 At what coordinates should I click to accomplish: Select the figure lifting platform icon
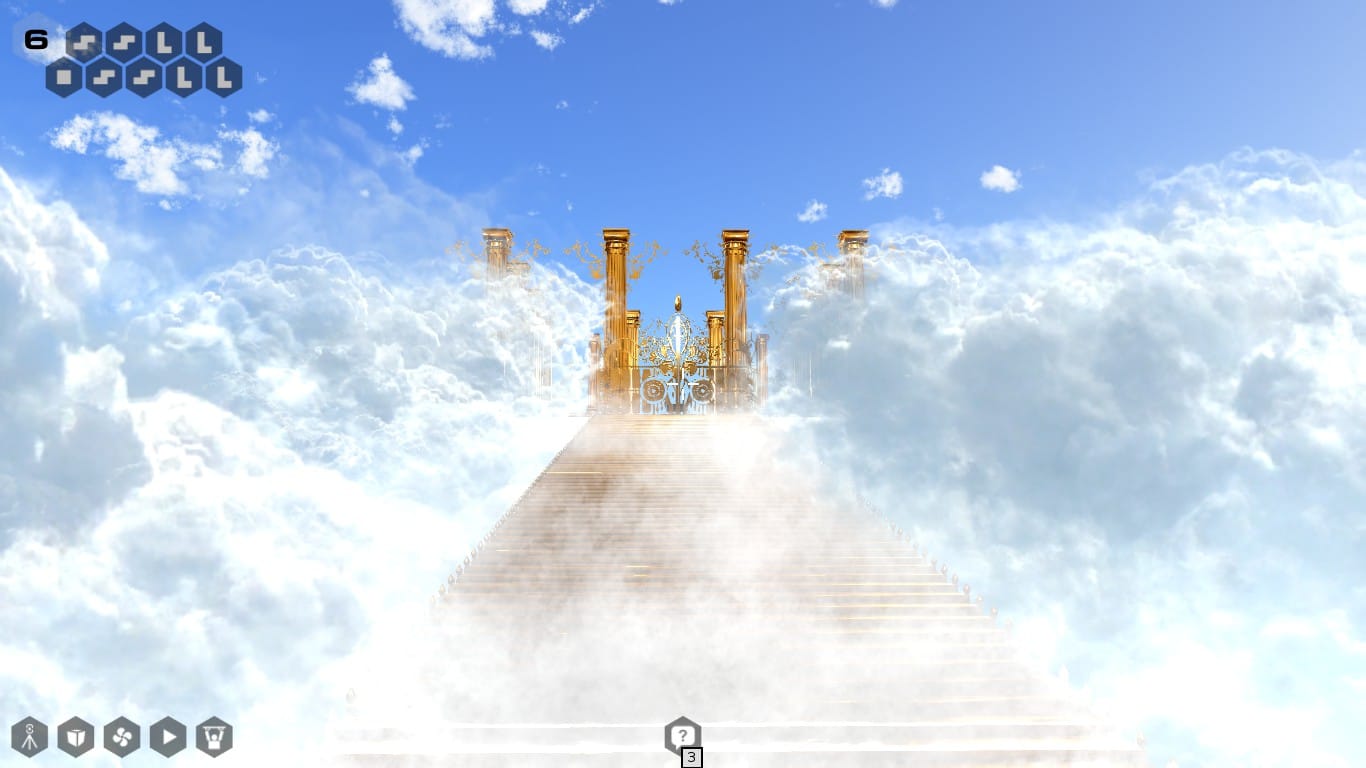click(x=214, y=737)
